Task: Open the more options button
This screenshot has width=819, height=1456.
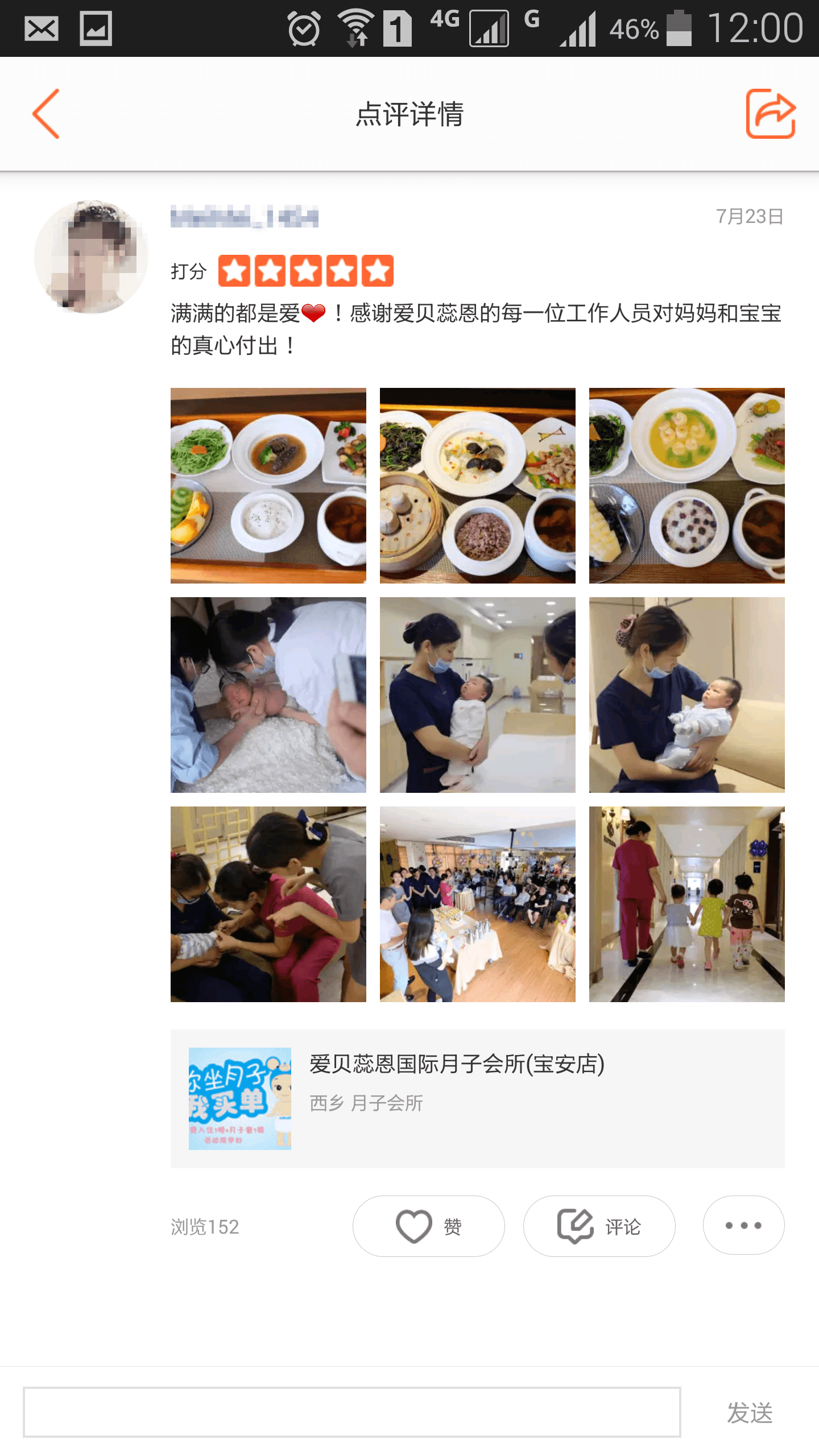Action: [x=743, y=1226]
